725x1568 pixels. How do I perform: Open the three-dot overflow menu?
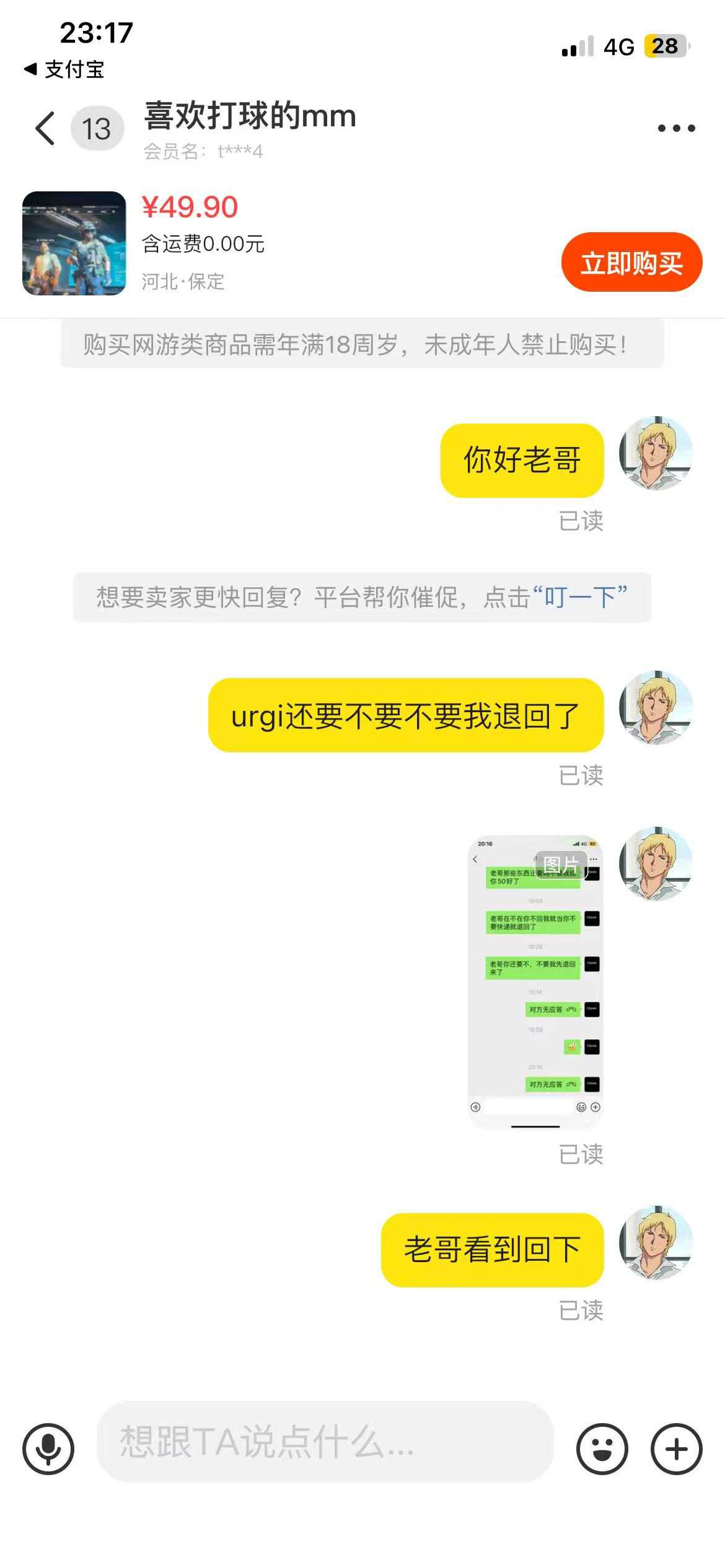pos(676,128)
